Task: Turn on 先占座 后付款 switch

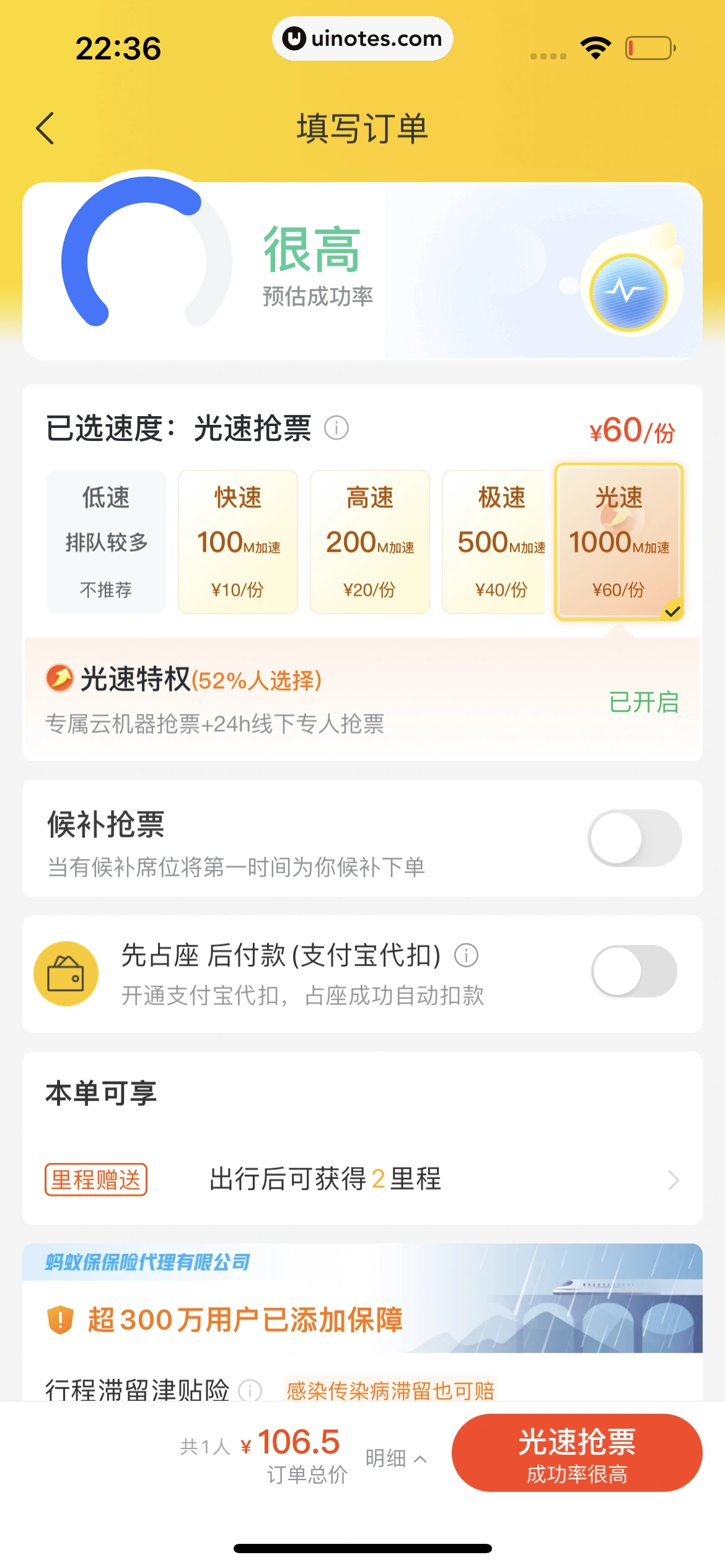Action: [x=634, y=970]
